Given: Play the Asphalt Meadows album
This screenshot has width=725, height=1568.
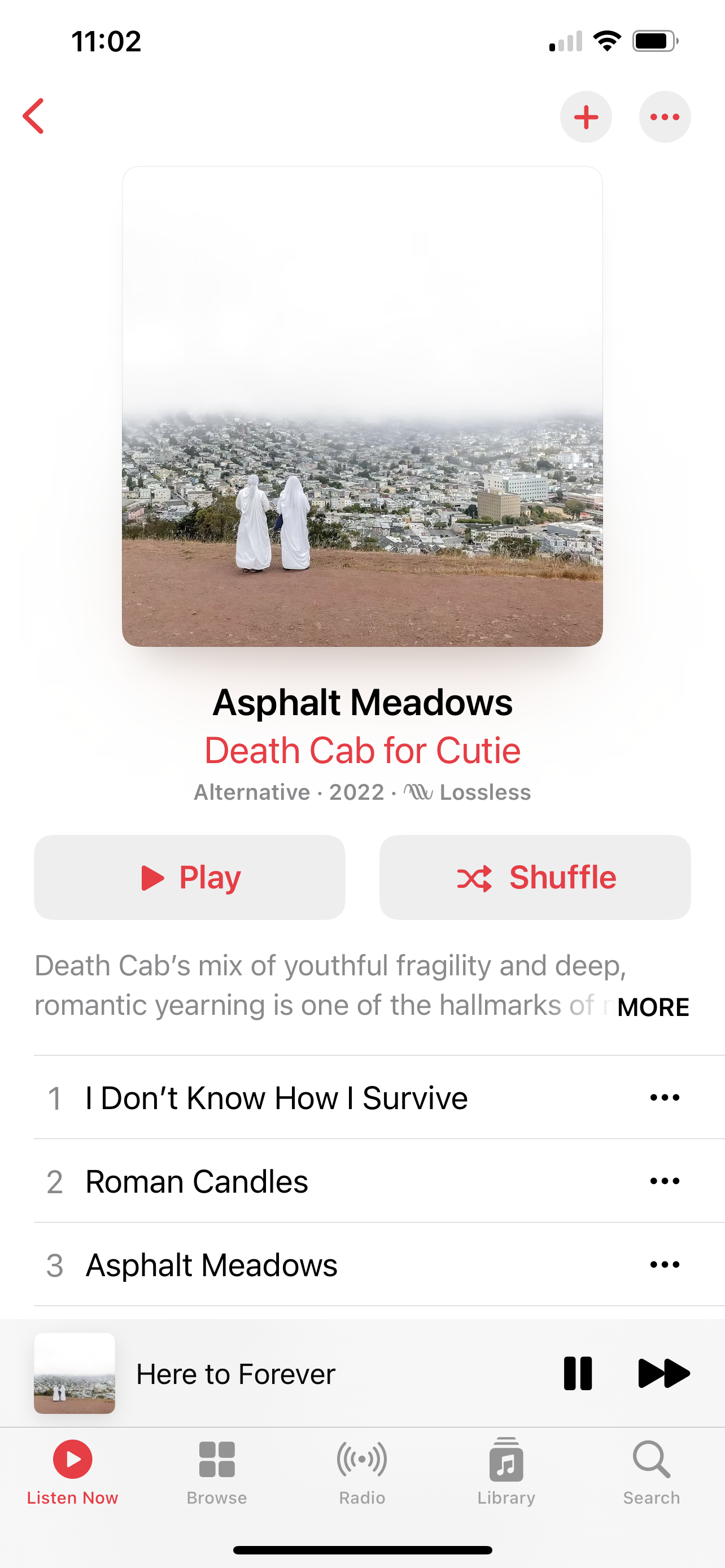Looking at the screenshot, I should [189, 877].
